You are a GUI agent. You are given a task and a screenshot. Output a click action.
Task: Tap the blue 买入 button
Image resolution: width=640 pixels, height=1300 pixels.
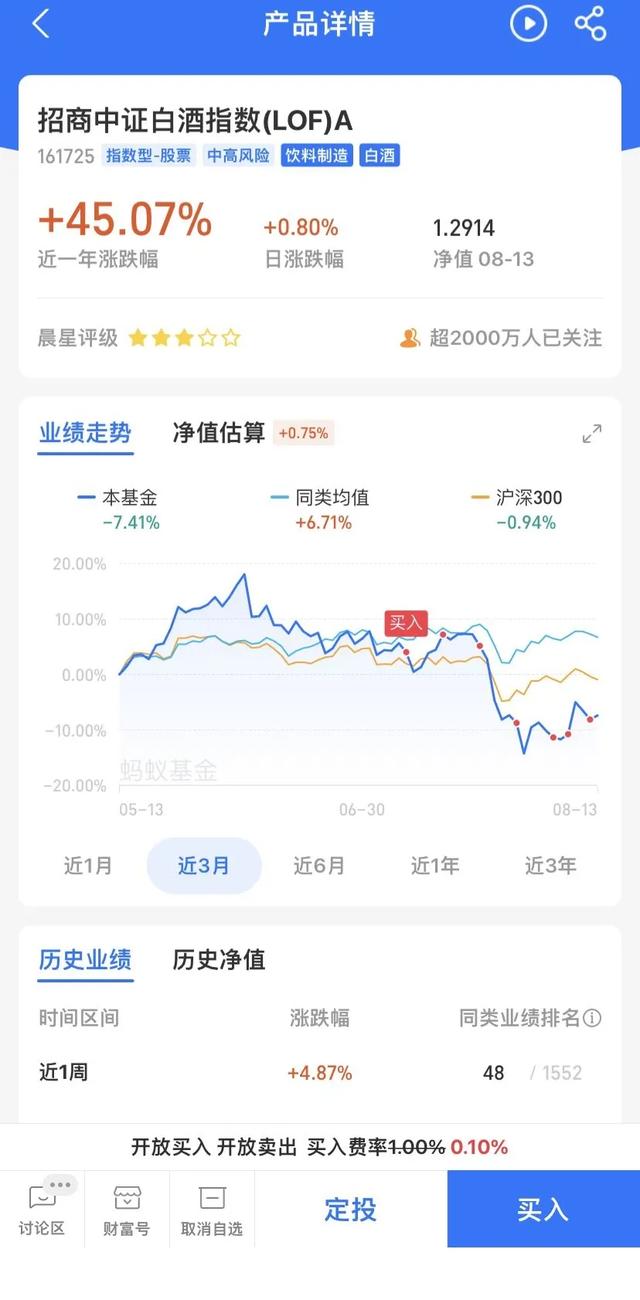543,1210
